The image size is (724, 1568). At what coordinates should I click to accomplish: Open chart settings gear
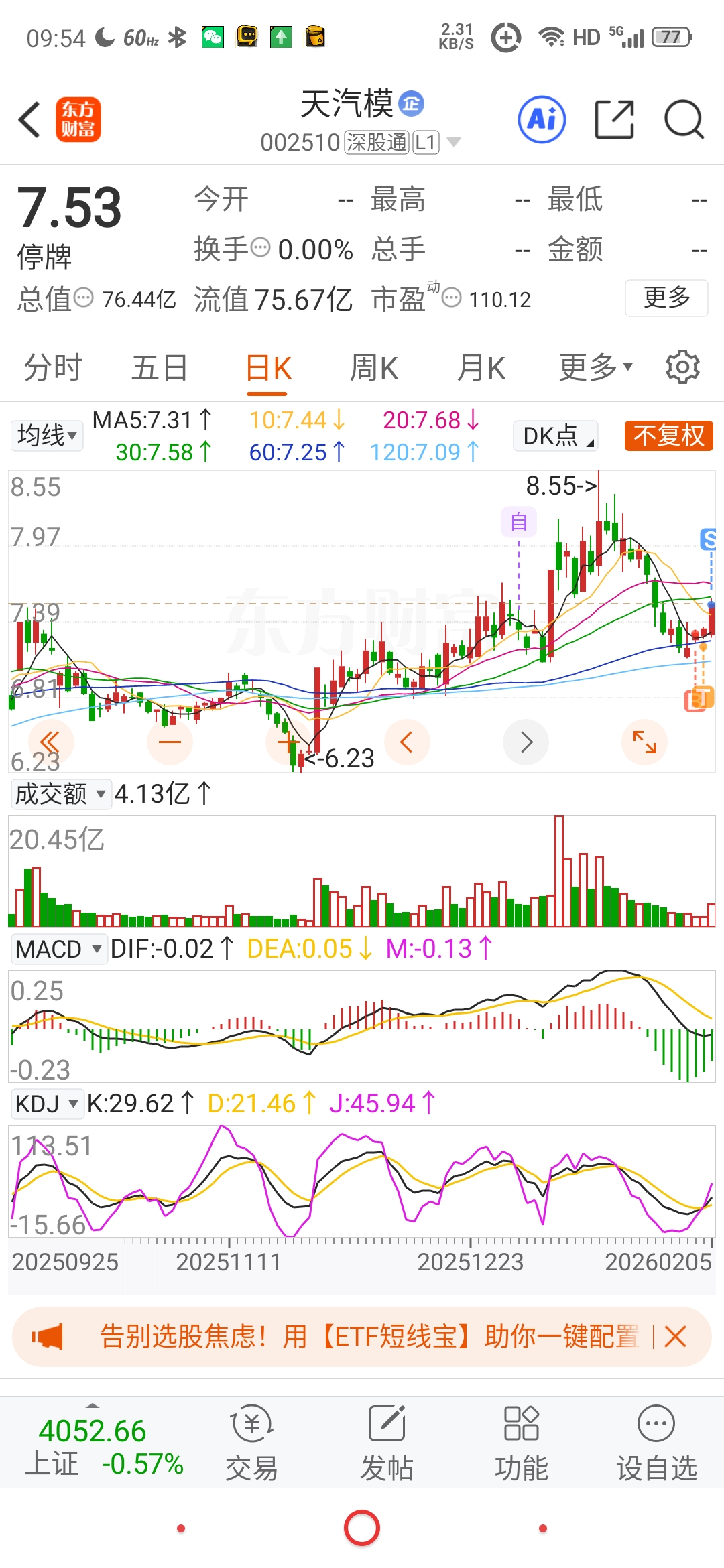[x=682, y=367]
